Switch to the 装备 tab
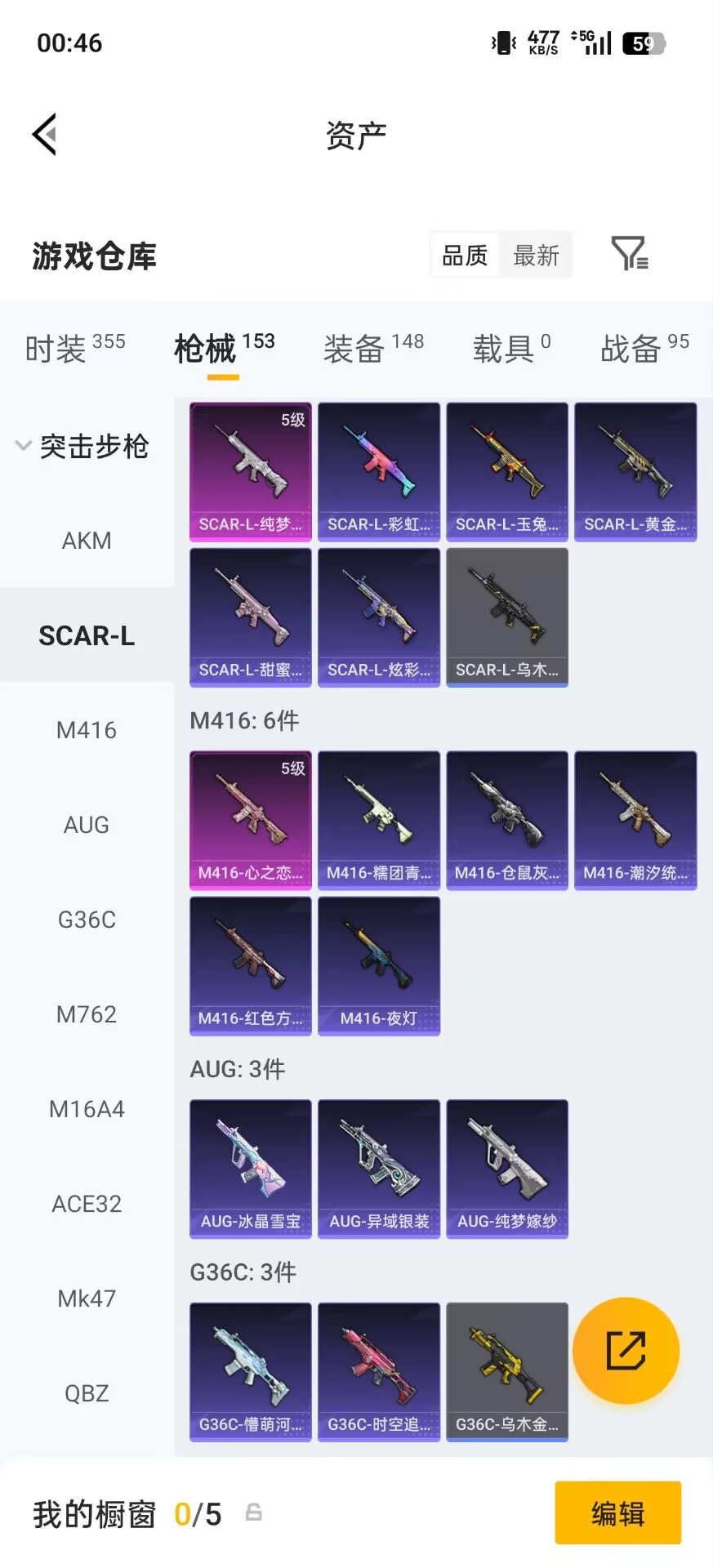The width and height of the screenshot is (713, 1568). [373, 349]
